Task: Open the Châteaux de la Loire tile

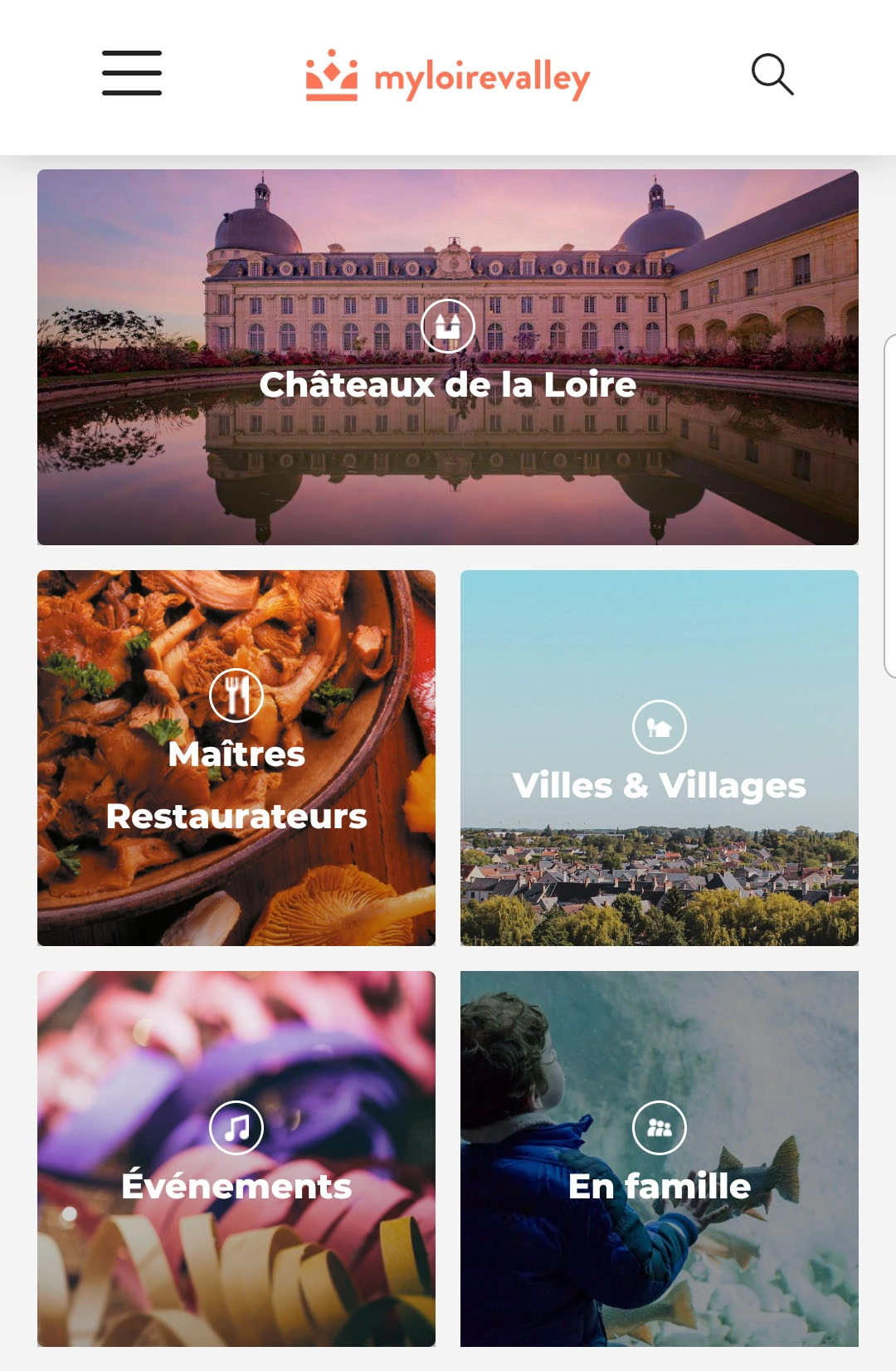Action: tap(448, 357)
